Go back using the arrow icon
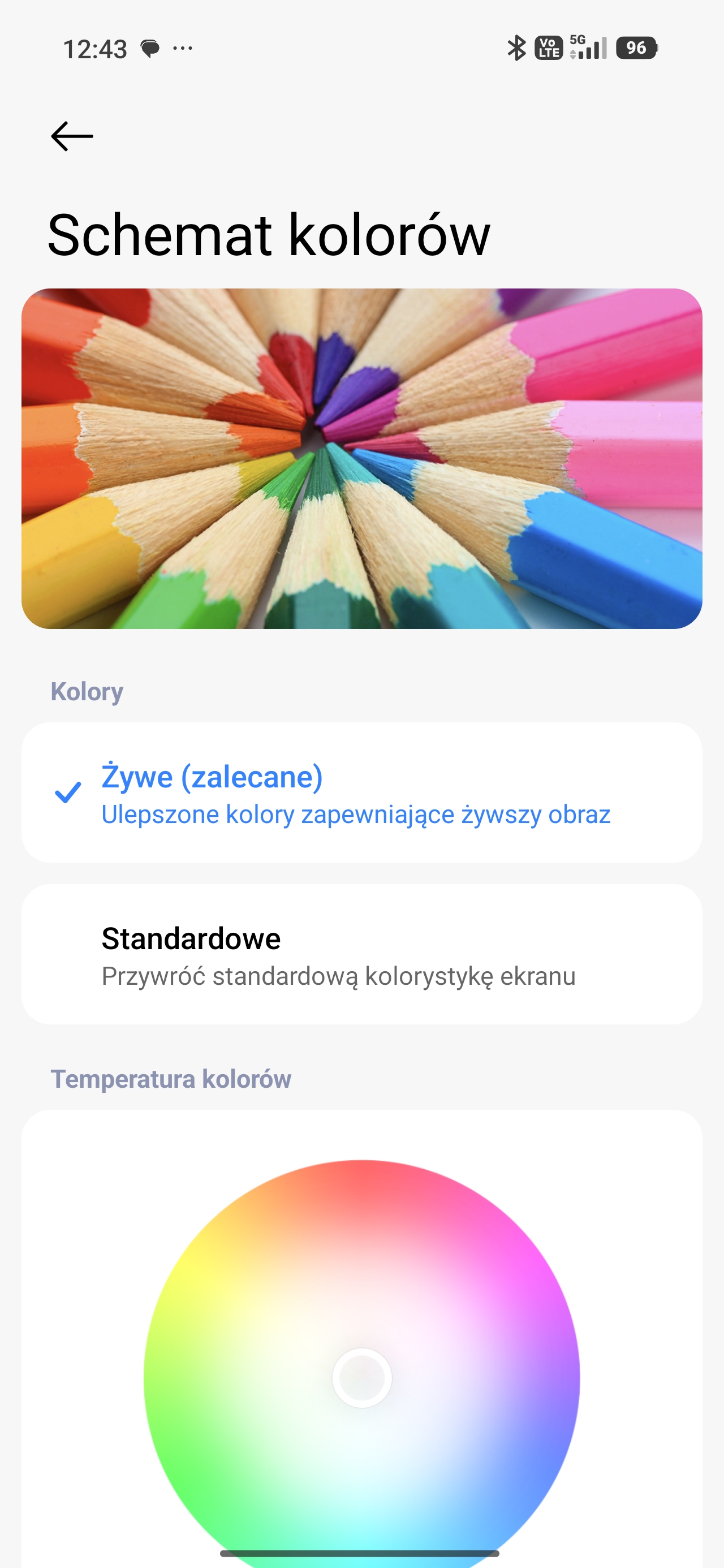This screenshot has width=724, height=1568. coord(72,136)
